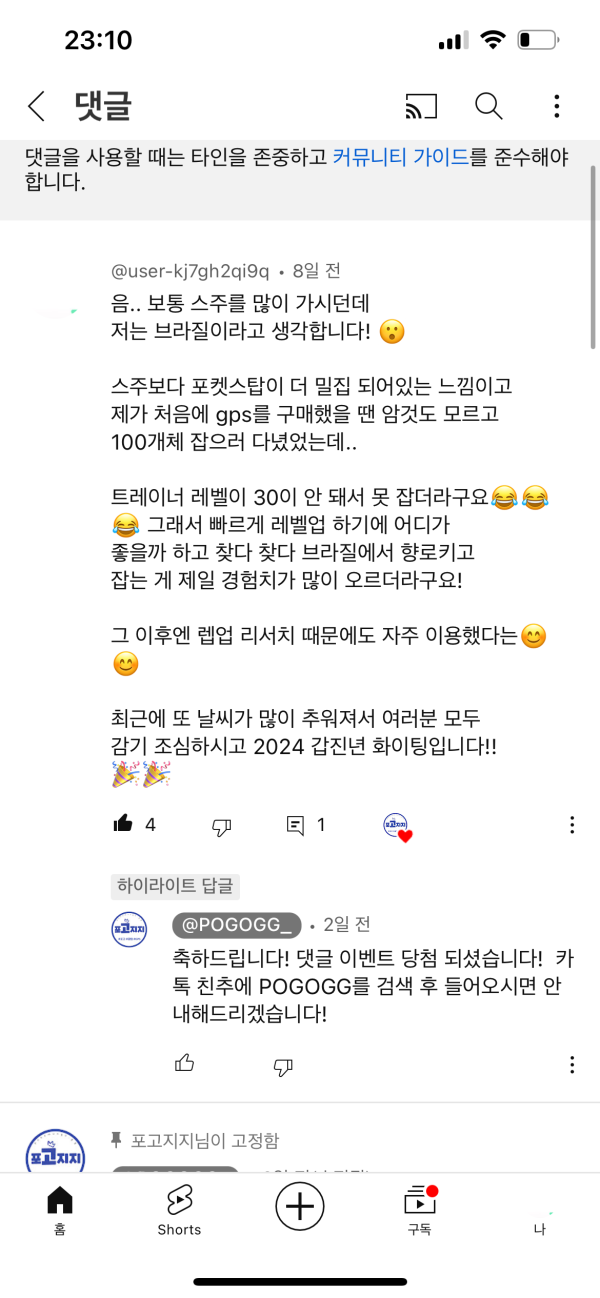Switch to the 나 tab

coord(539,1210)
